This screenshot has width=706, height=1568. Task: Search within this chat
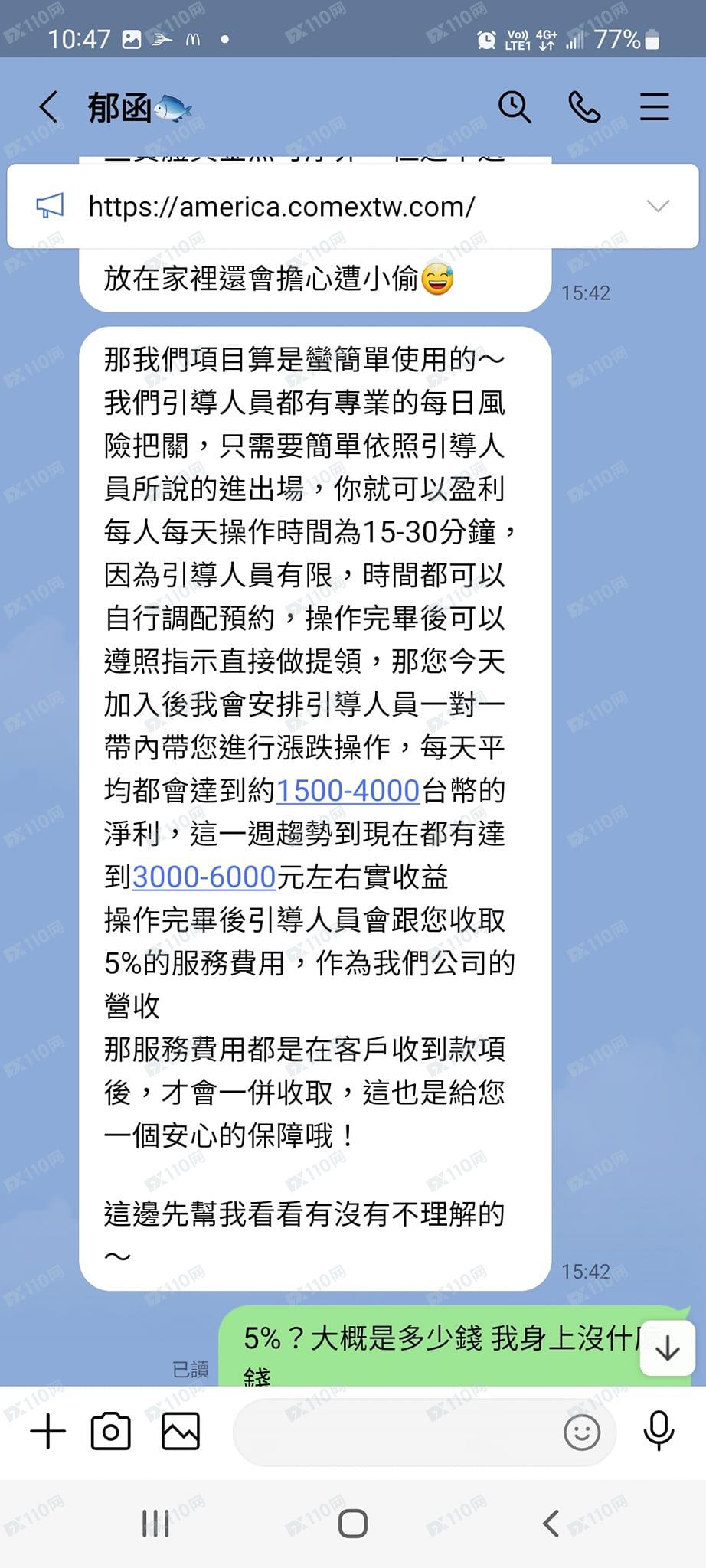(x=515, y=107)
